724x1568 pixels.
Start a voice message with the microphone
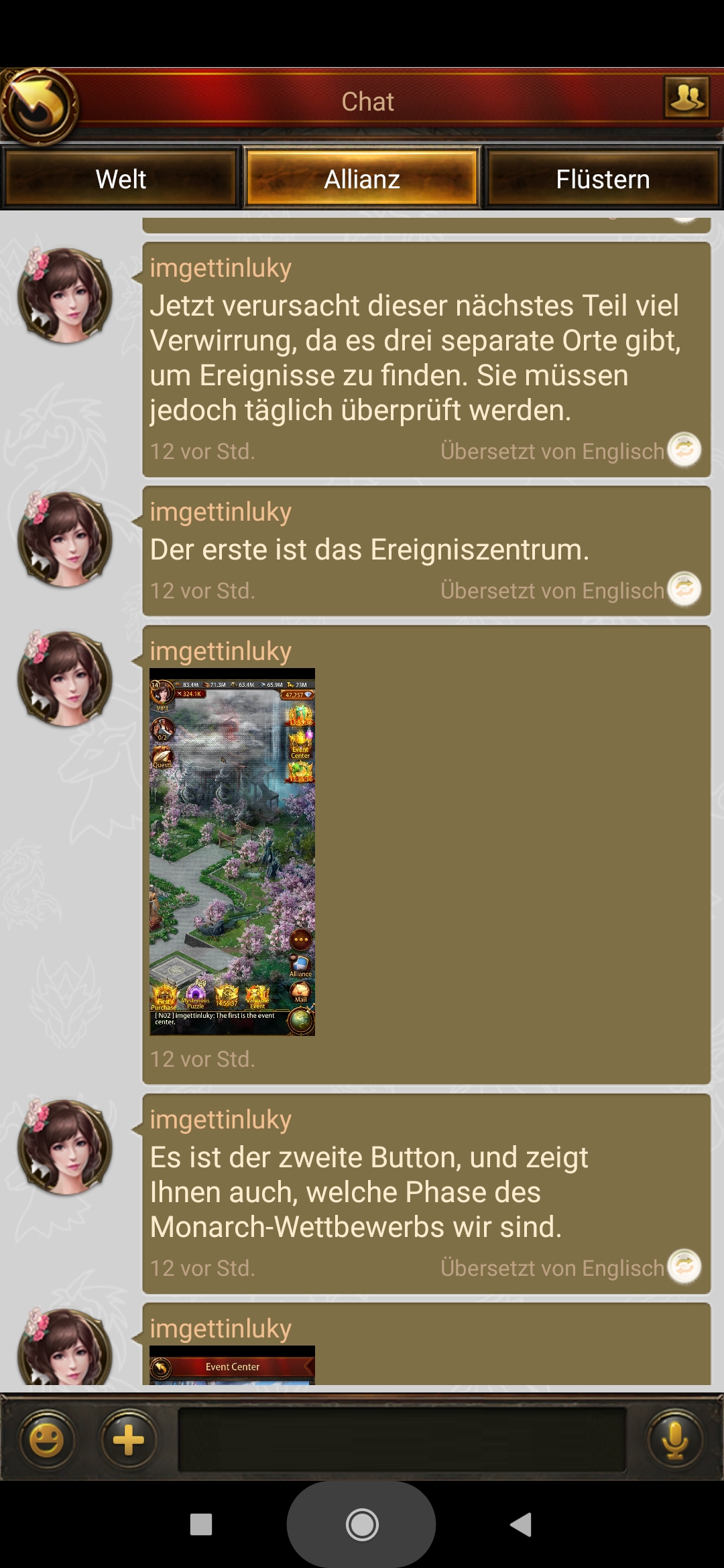coord(675,1439)
